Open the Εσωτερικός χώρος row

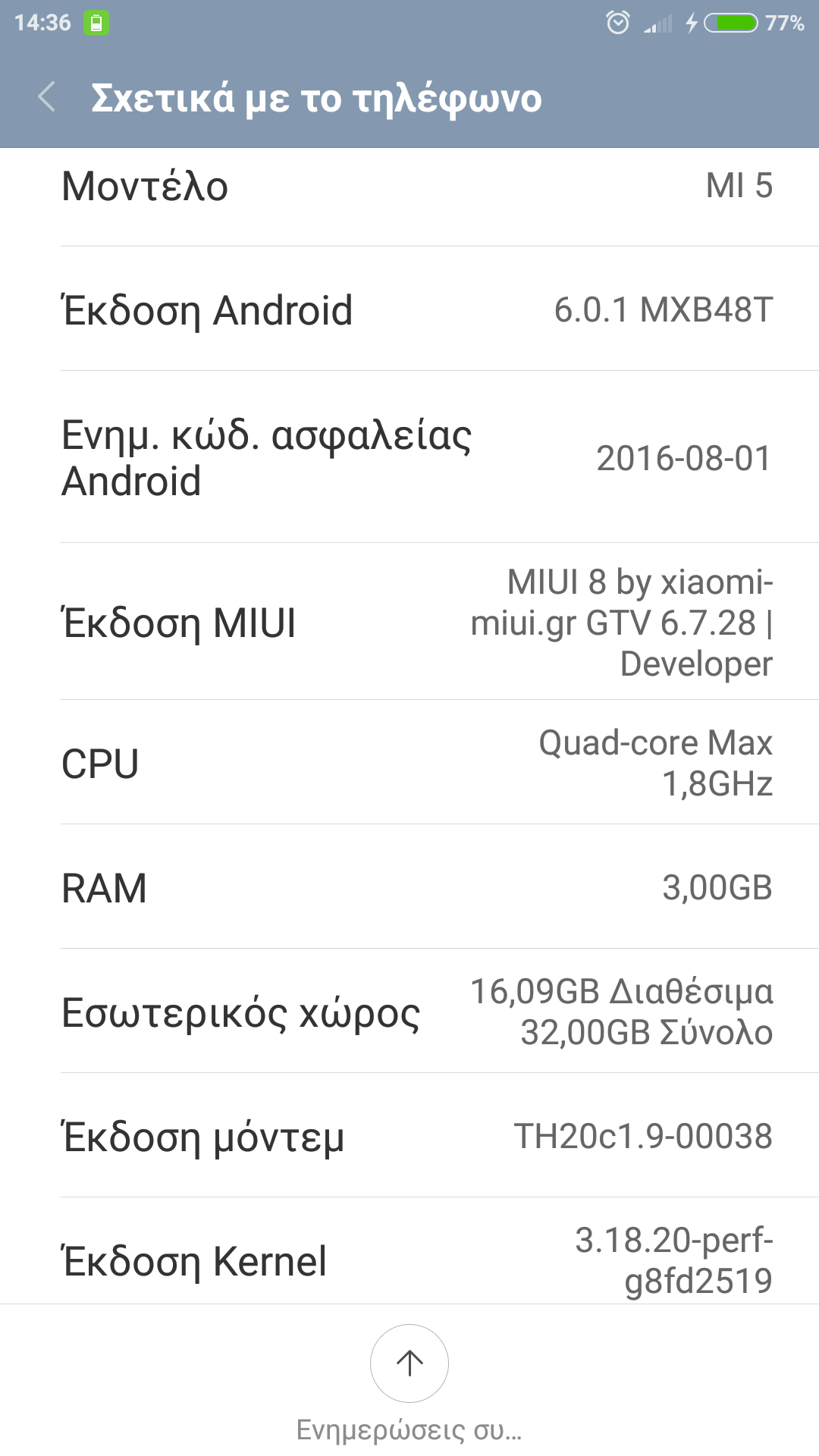coord(409,1012)
